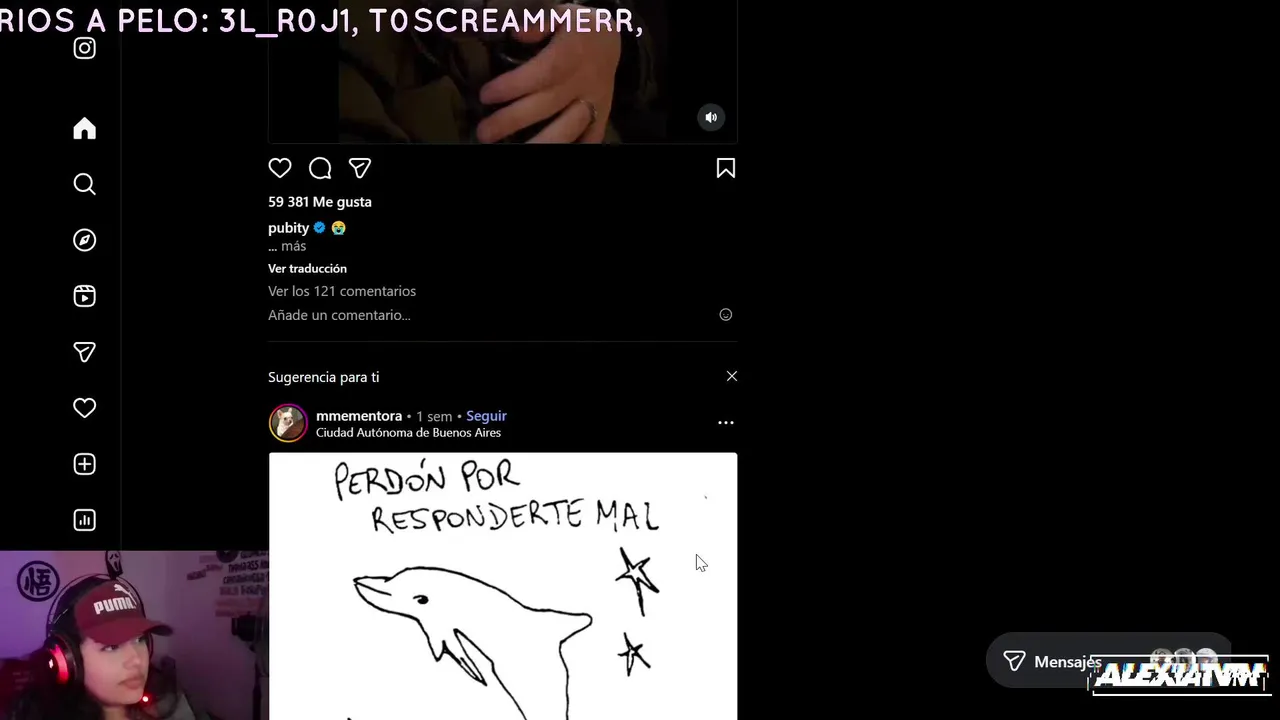The image size is (1280, 720).
Task: Add a comment on the pubity post
Action: (x=339, y=315)
